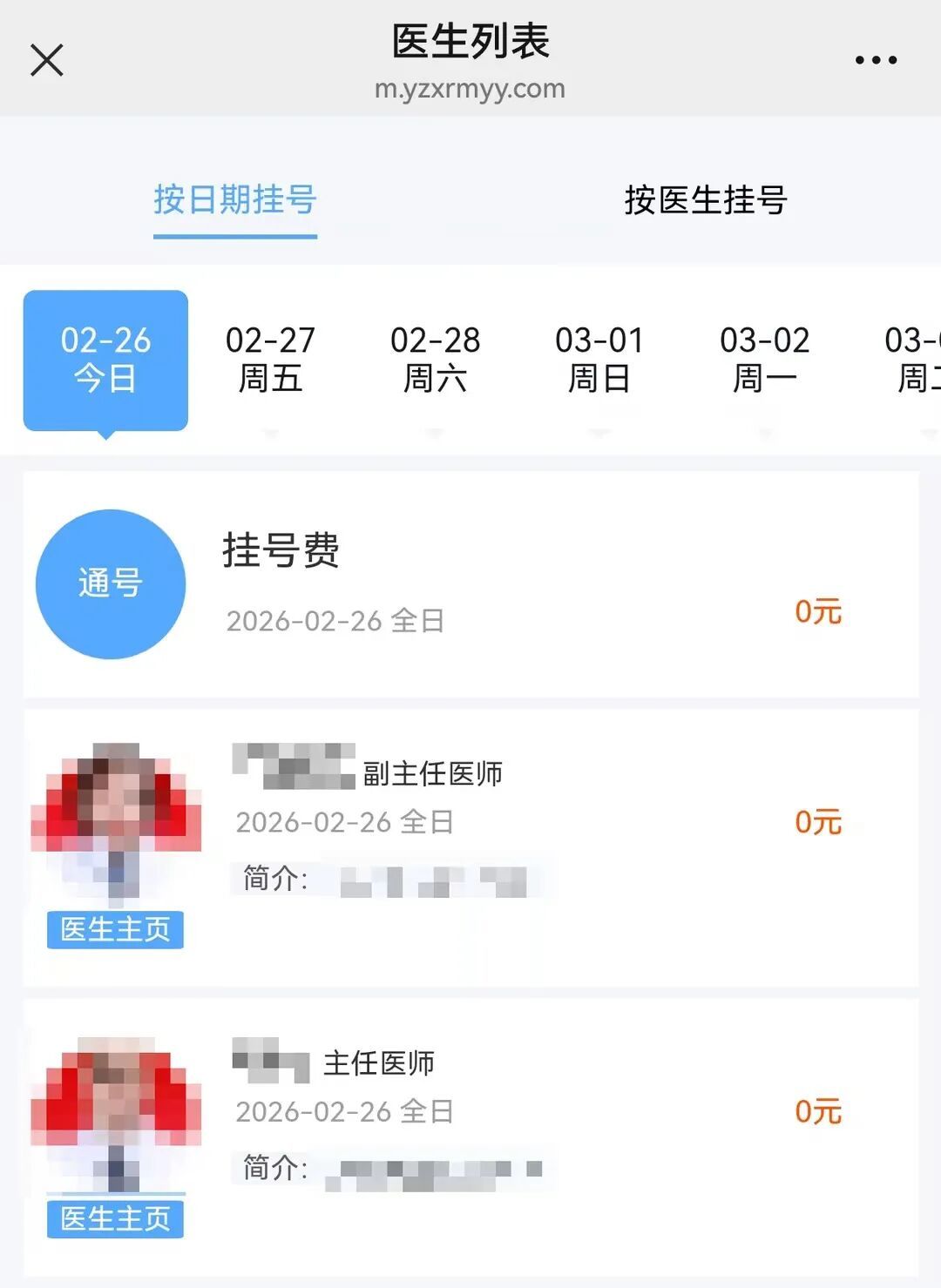Select 03-02 周一 date
This screenshot has height=1288, width=941.
[x=764, y=359]
